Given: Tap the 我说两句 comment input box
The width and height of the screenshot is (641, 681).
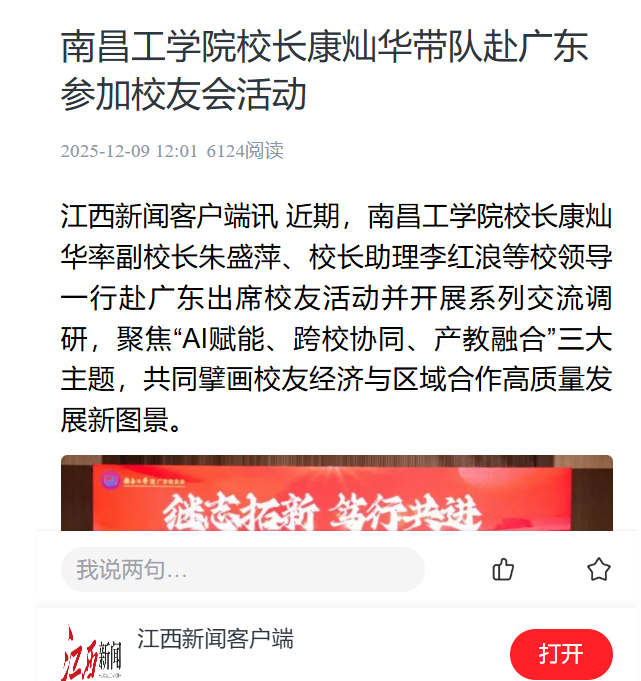Looking at the screenshot, I should tap(242, 570).
